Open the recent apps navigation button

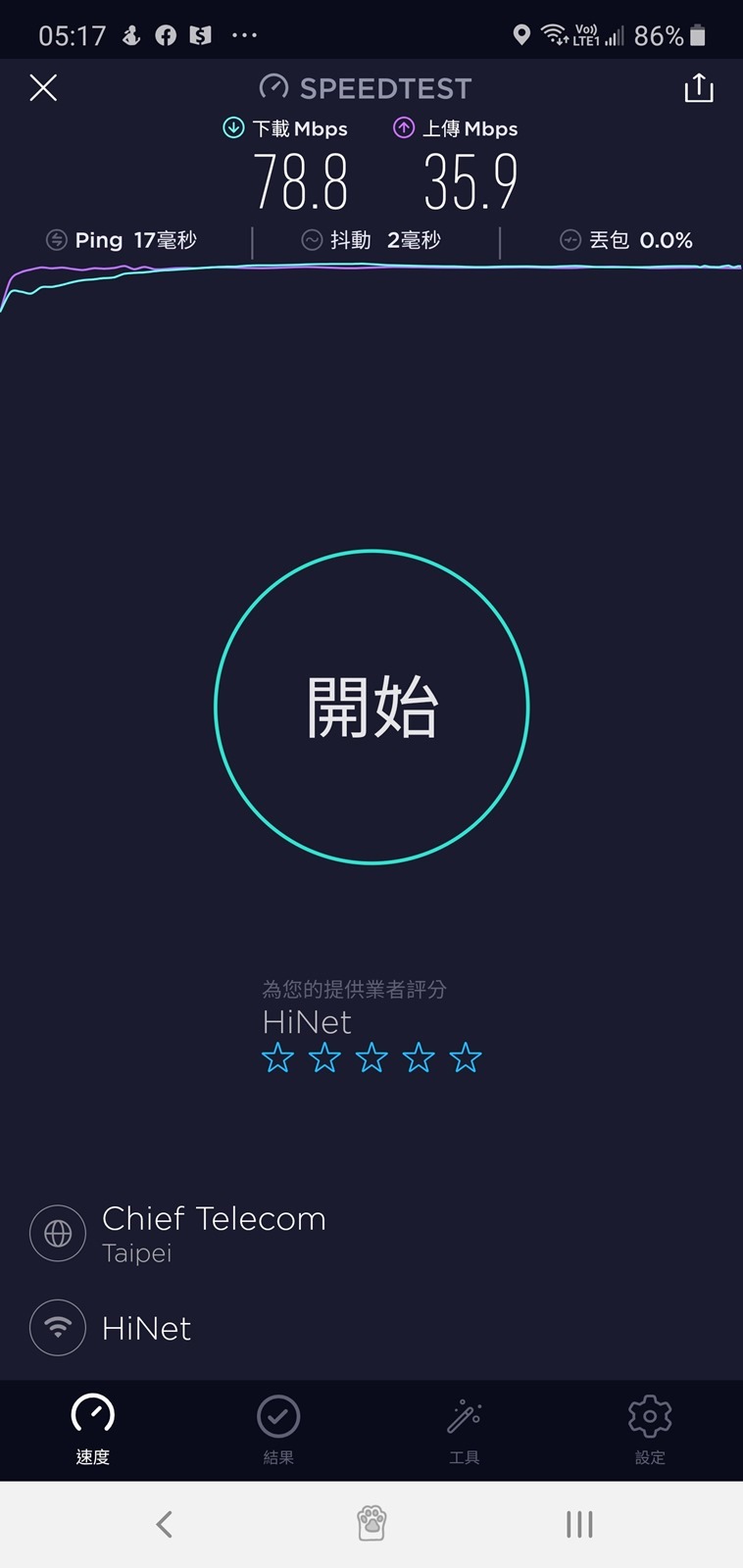[578, 1523]
